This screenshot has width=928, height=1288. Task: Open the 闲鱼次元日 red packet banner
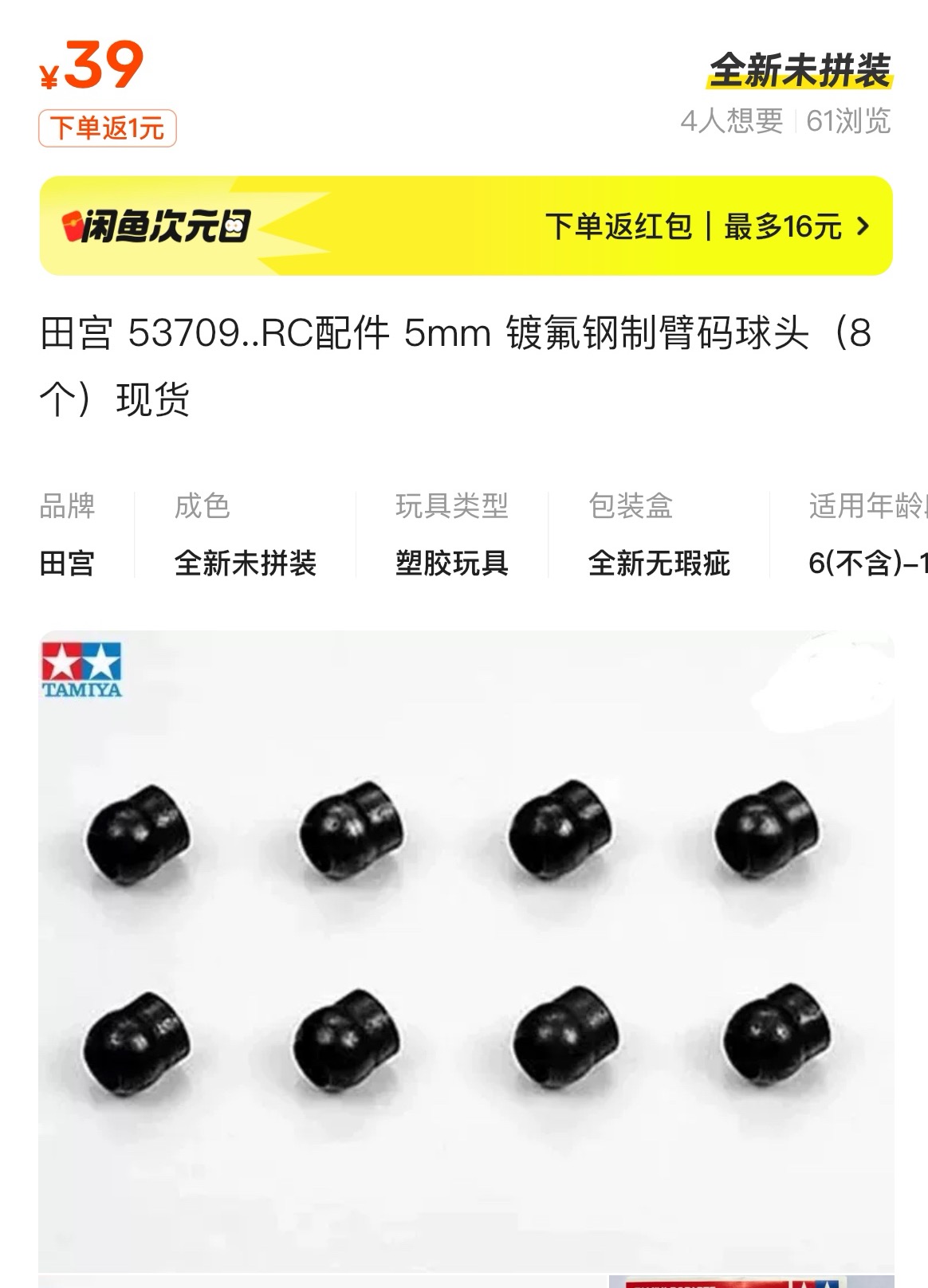click(466, 226)
